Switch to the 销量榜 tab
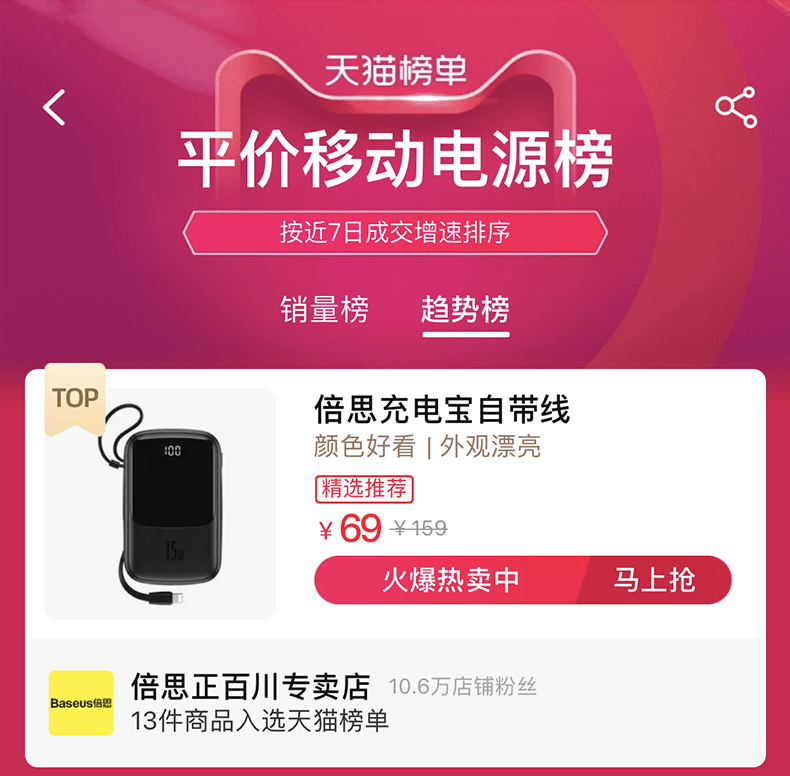Viewport: 790px width, 776px height. (x=324, y=309)
